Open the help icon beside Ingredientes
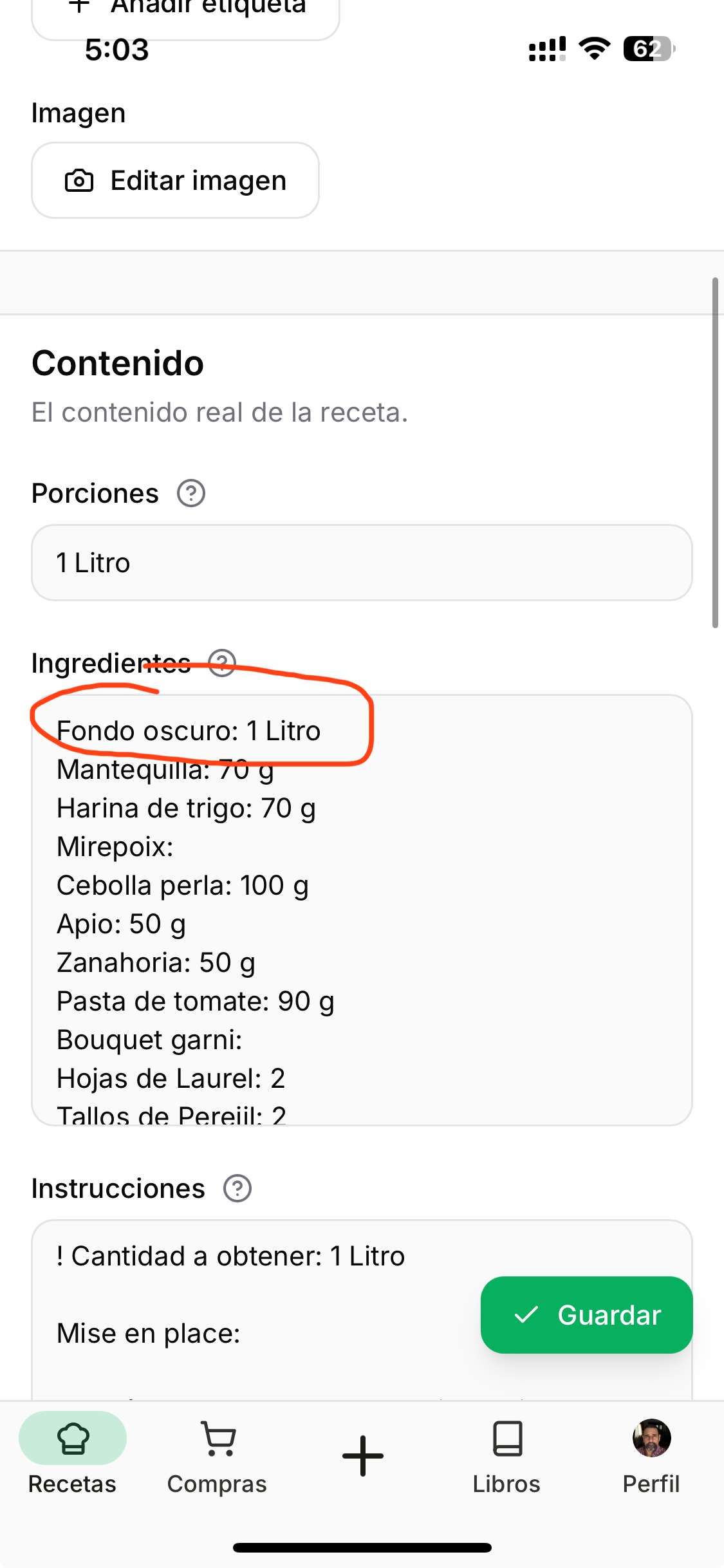Image resolution: width=724 pixels, height=1568 pixels. (223, 663)
